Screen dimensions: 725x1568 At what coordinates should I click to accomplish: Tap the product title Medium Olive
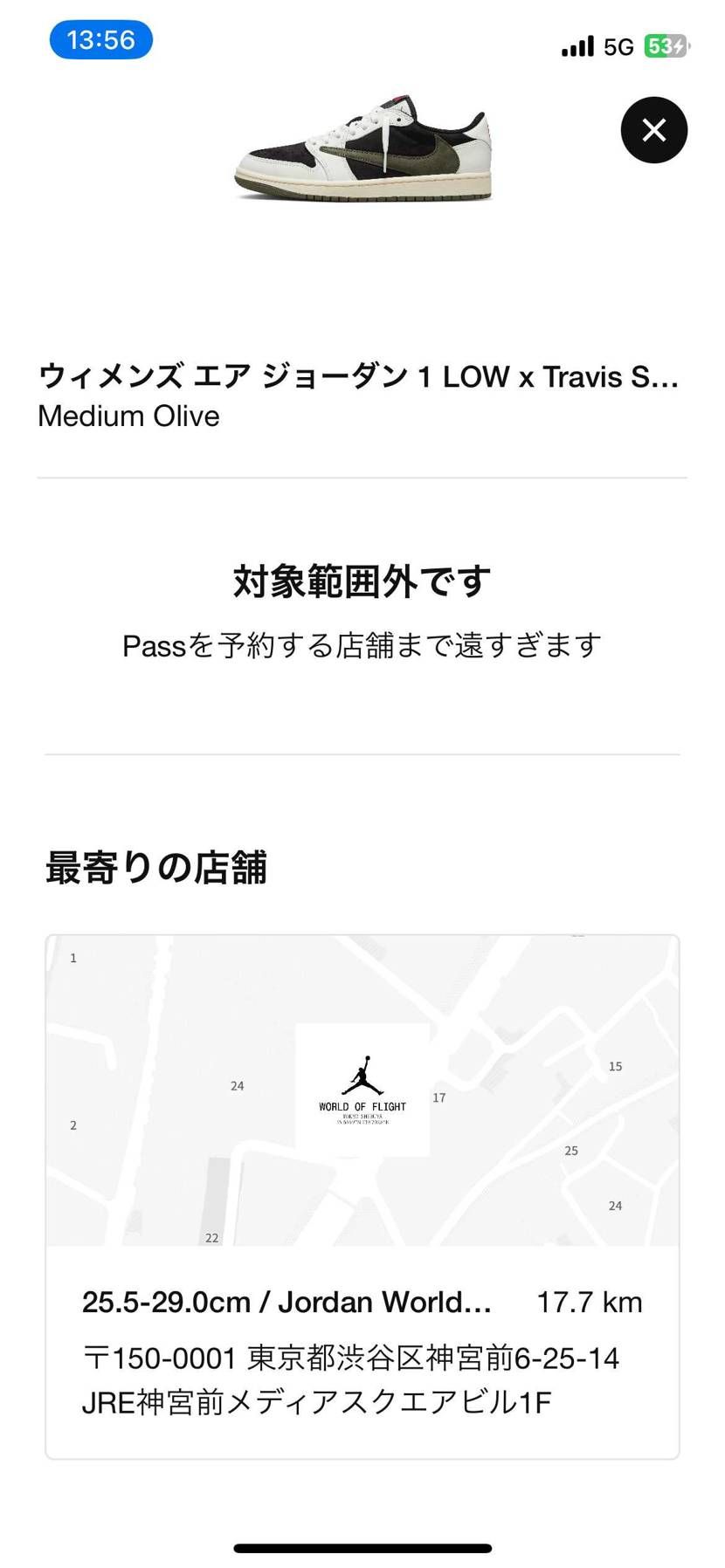point(128,416)
